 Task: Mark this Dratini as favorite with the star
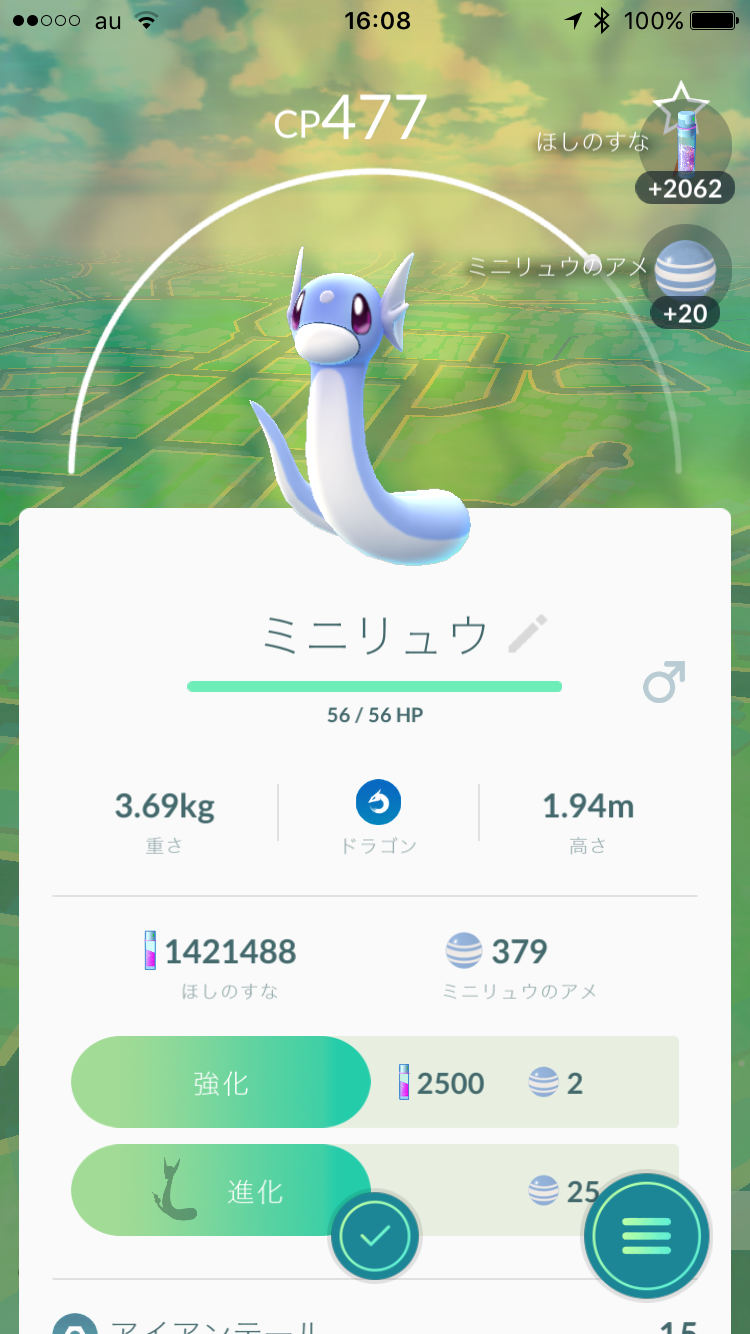681,106
